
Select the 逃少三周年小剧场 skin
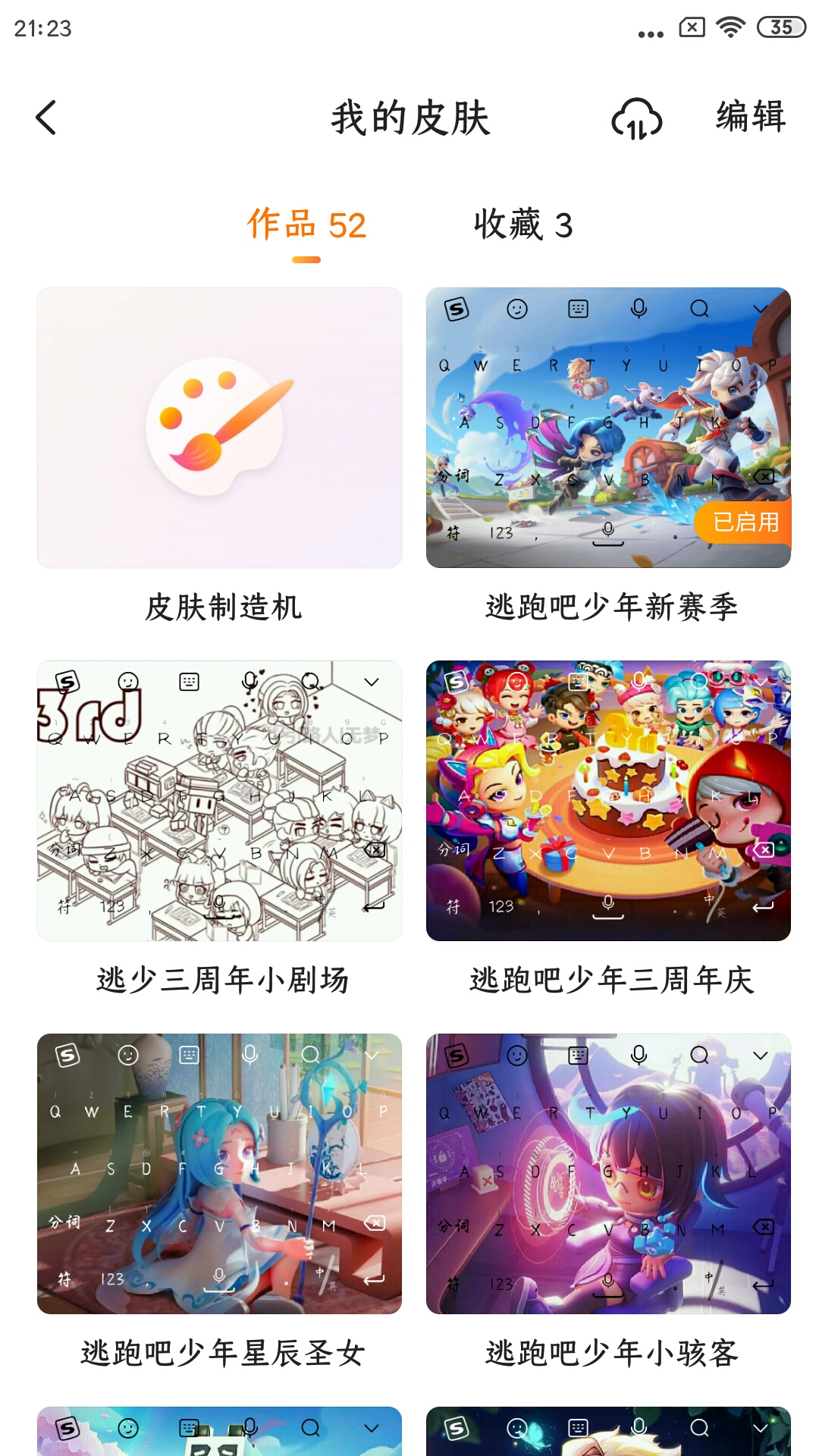219,801
